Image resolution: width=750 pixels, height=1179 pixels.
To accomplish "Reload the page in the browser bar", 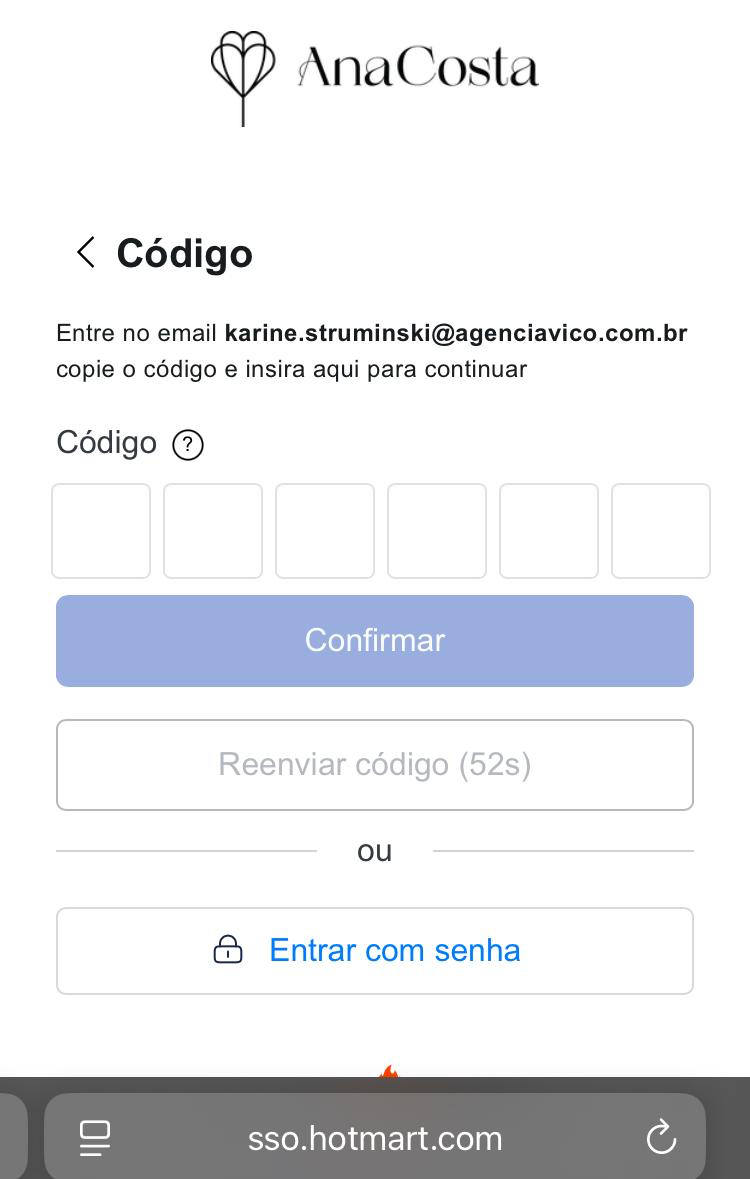I will (x=661, y=1138).
